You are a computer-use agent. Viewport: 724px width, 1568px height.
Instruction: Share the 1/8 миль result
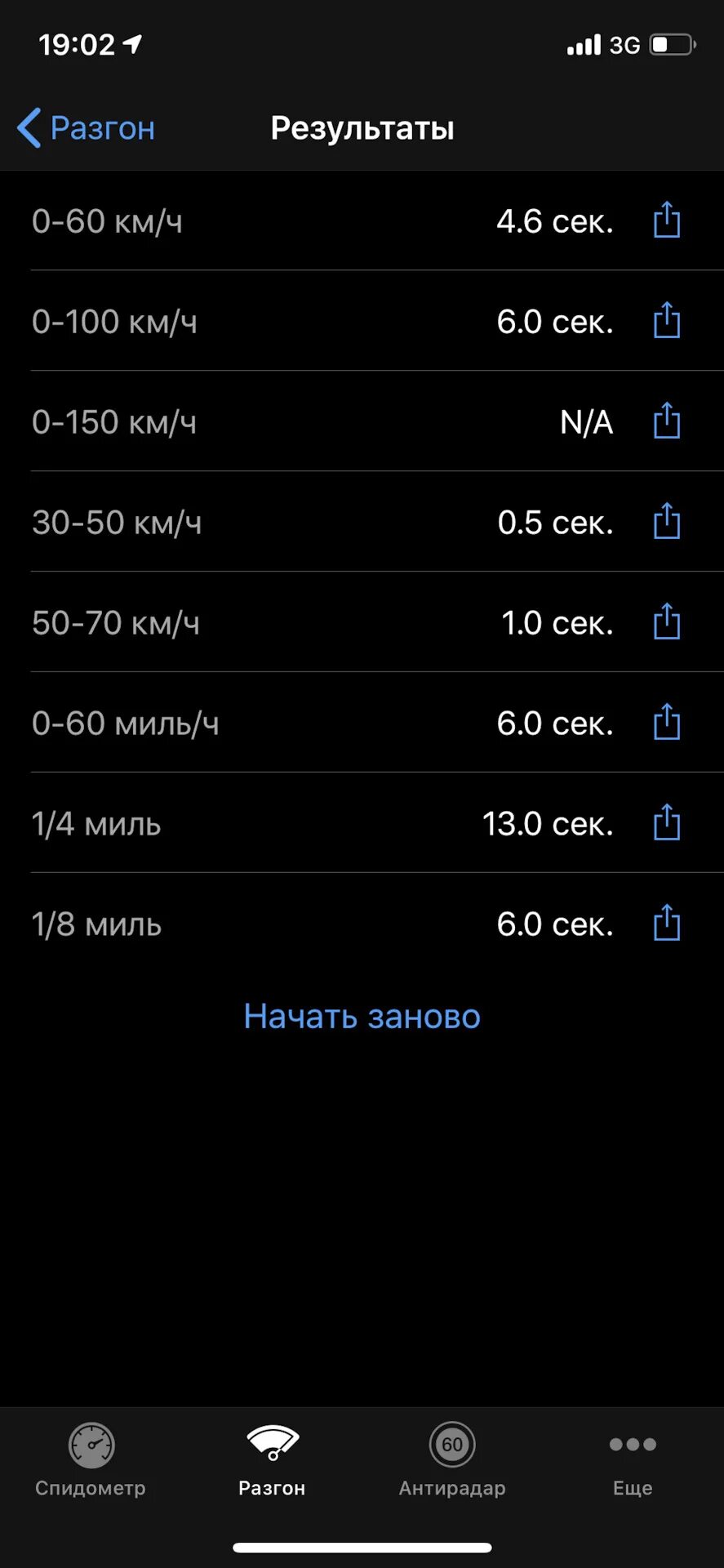(667, 923)
